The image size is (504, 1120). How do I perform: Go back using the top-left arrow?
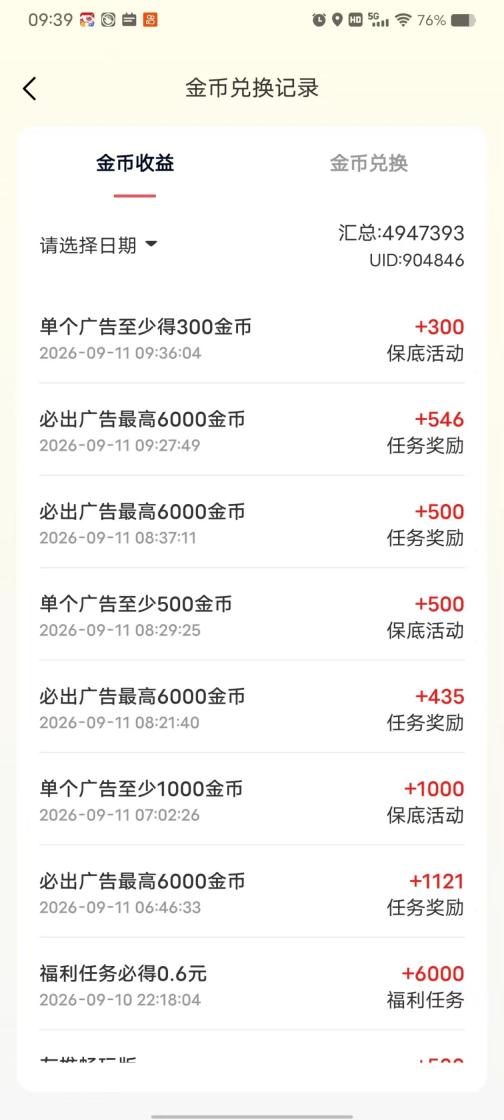(29, 89)
